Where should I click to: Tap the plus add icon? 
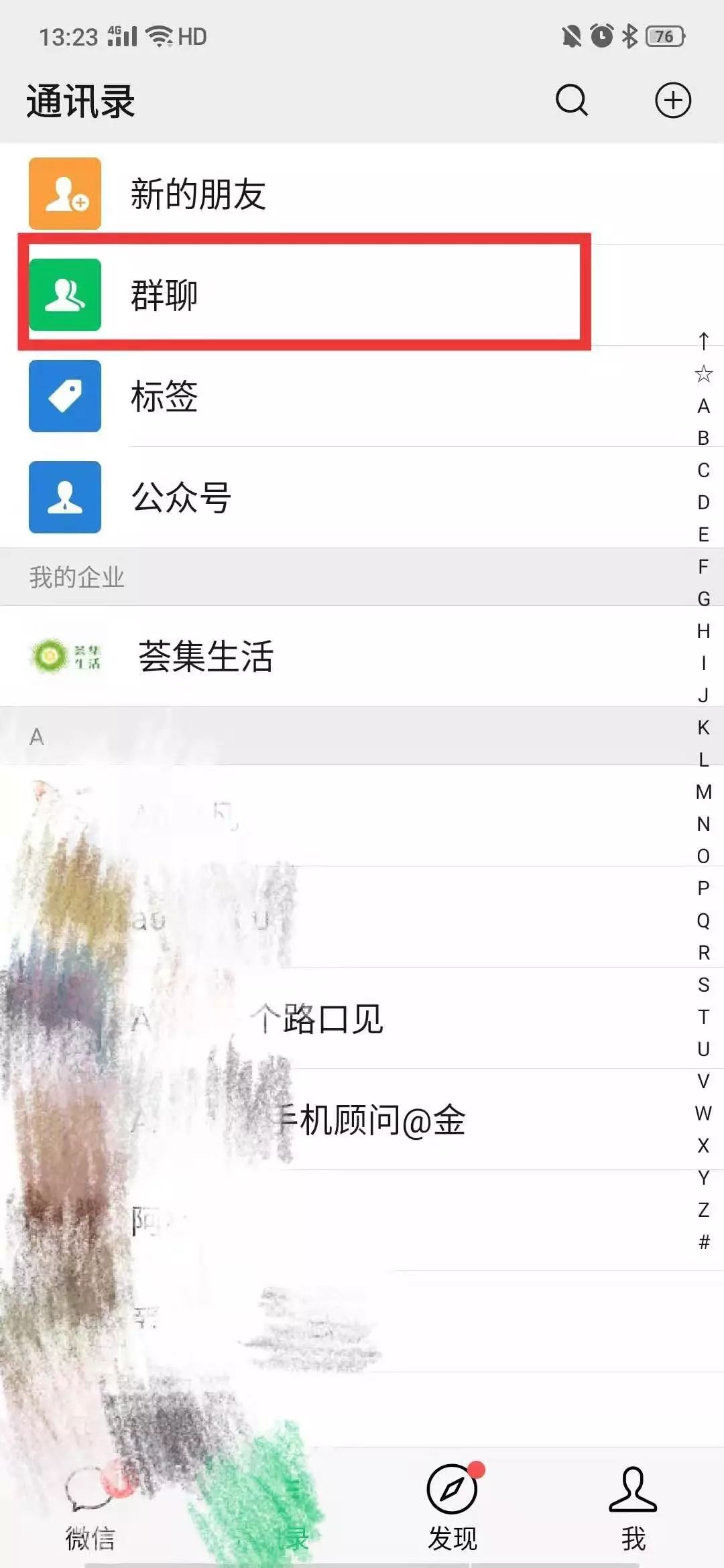click(x=672, y=101)
